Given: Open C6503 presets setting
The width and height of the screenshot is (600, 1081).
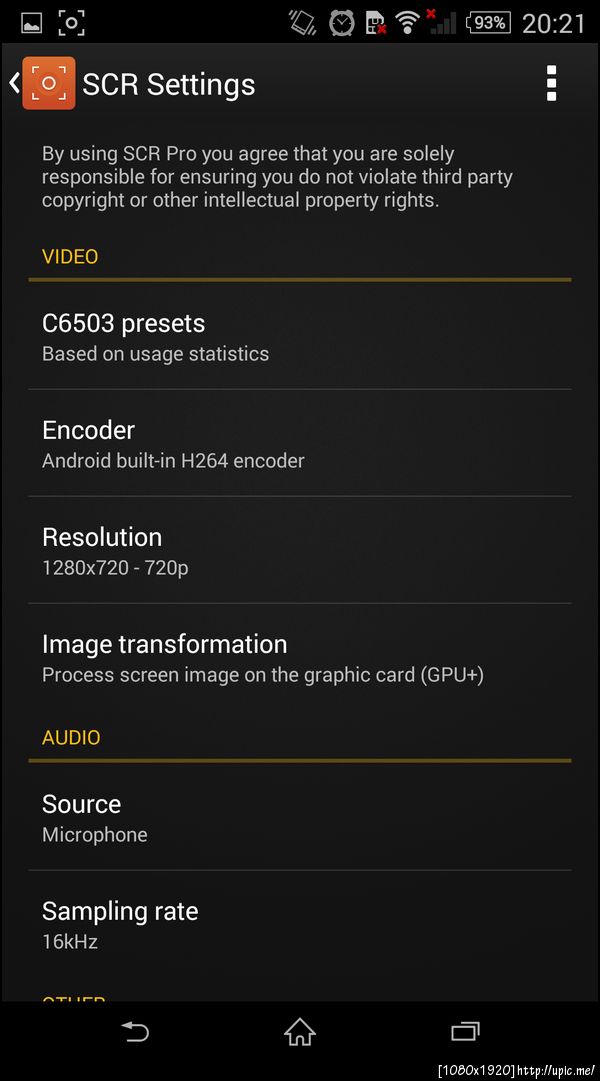Looking at the screenshot, I should 299,337.
